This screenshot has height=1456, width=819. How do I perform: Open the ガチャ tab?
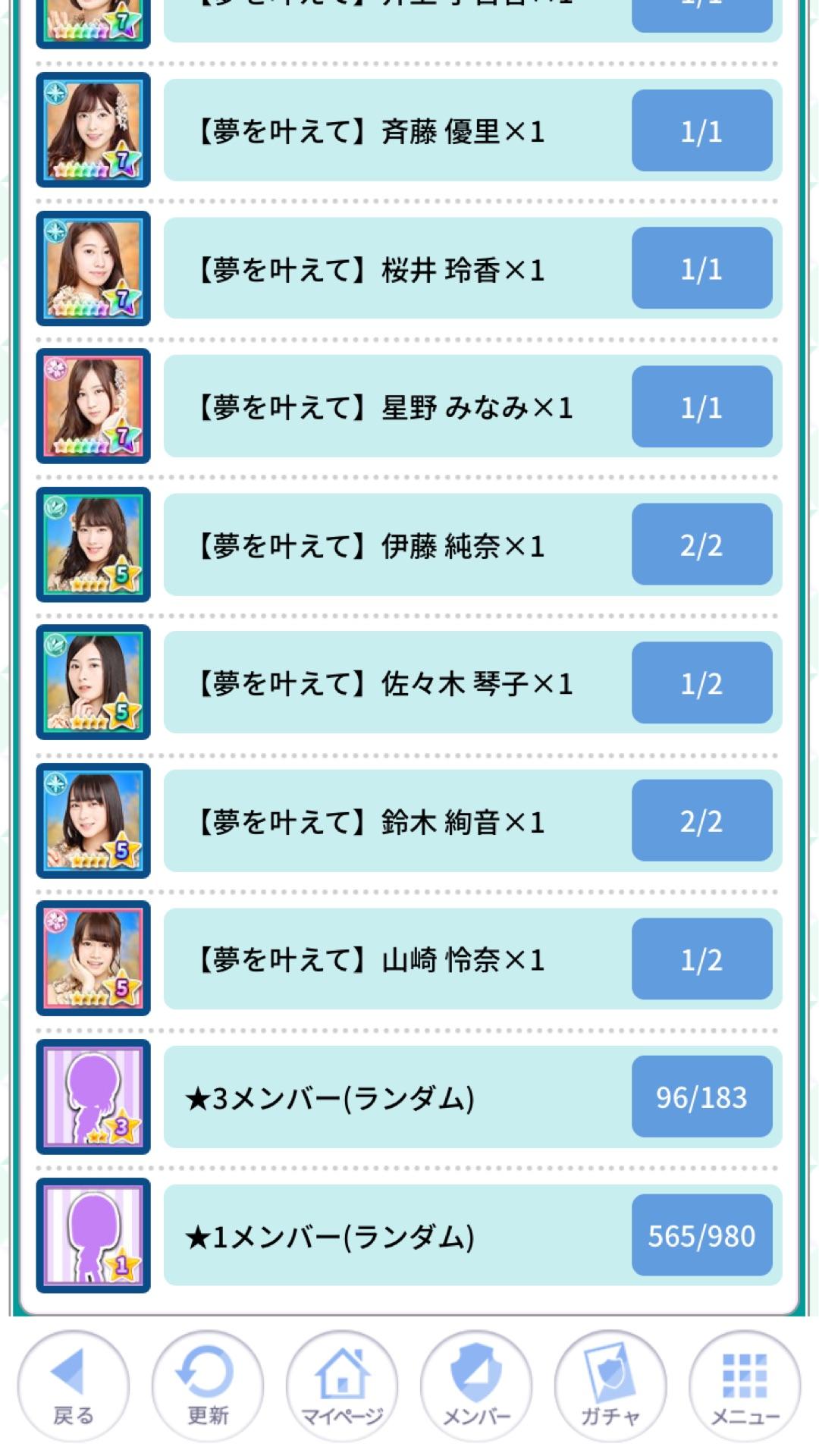click(x=610, y=1386)
